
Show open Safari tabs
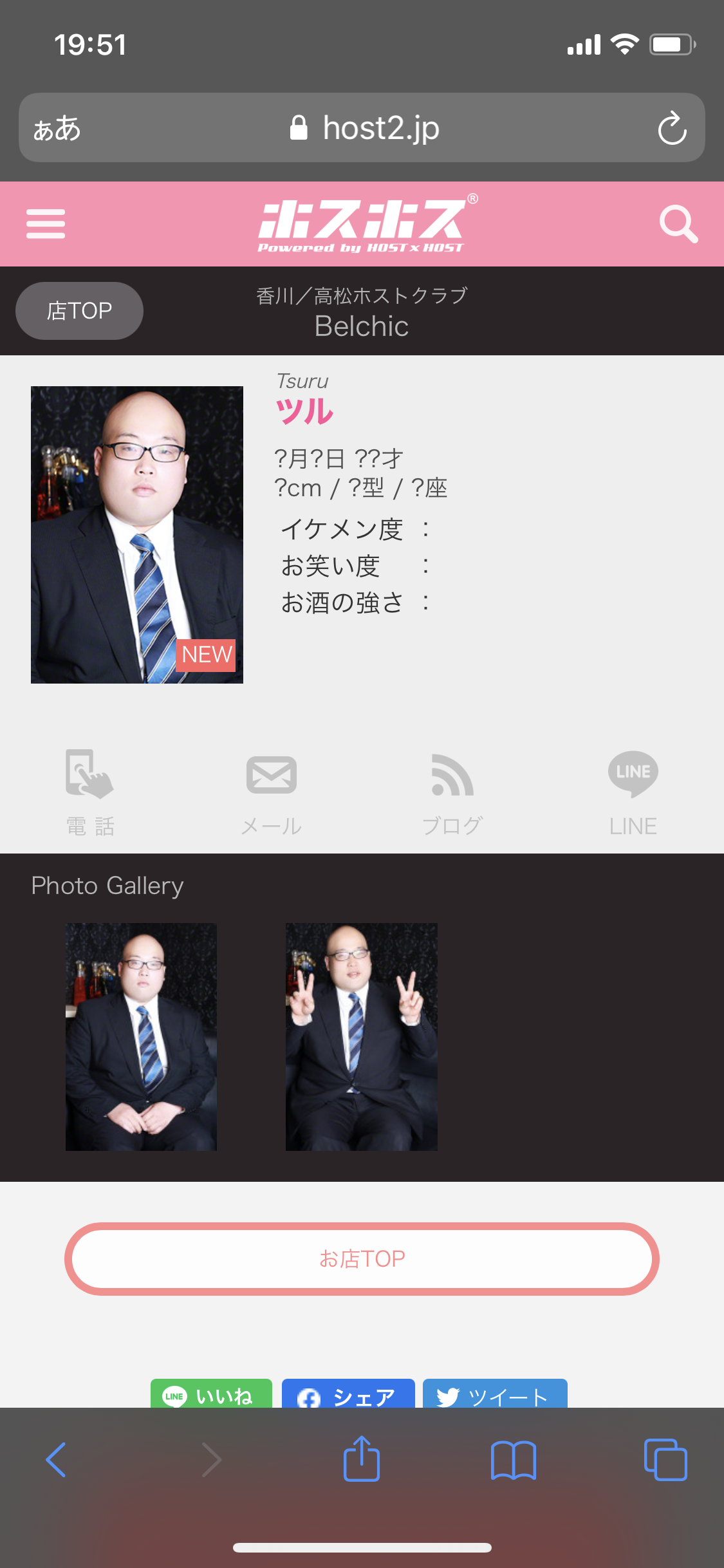pyautogui.click(x=665, y=1459)
